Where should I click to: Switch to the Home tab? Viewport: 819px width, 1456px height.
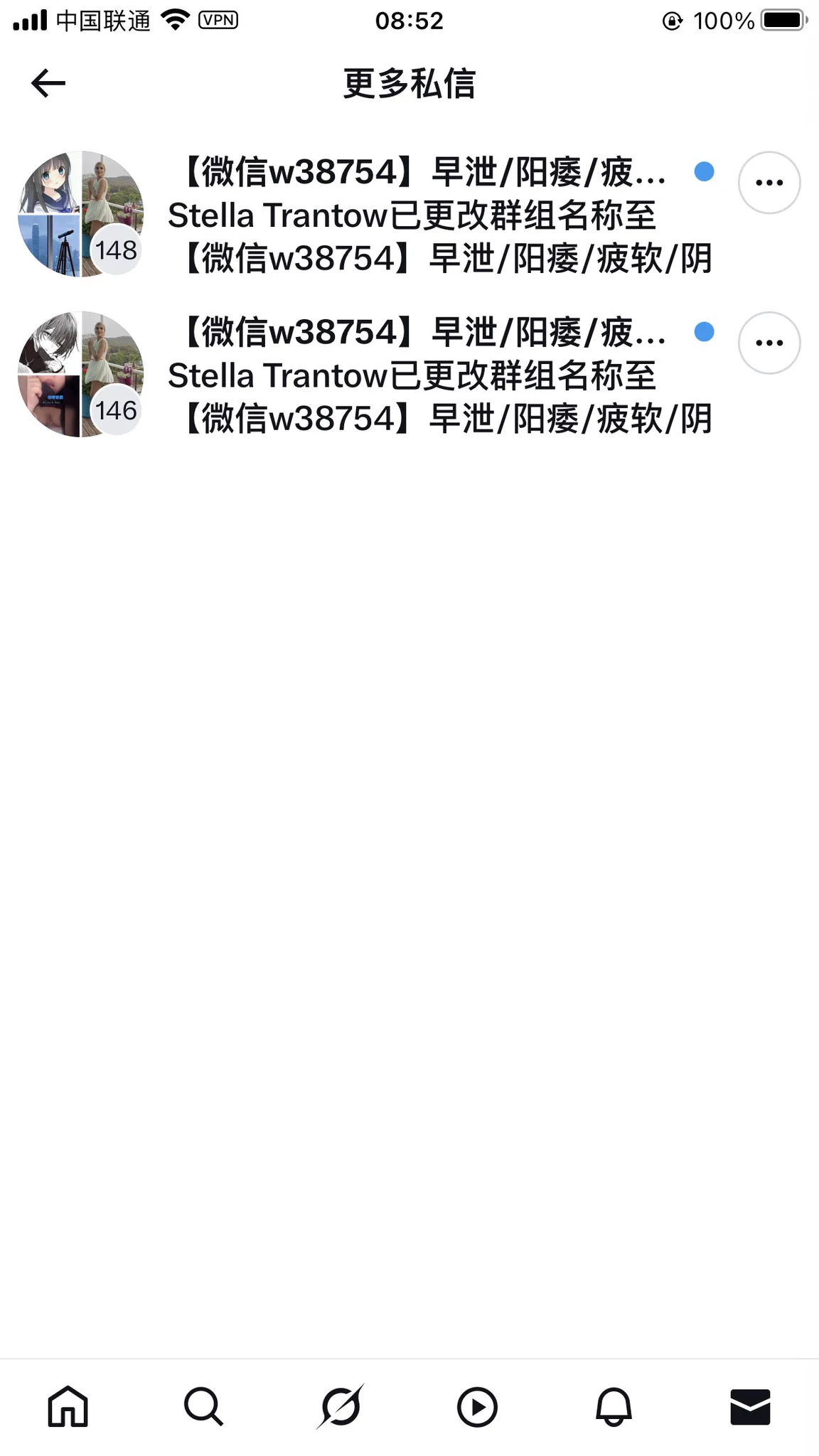click(x=68, y=1406)
